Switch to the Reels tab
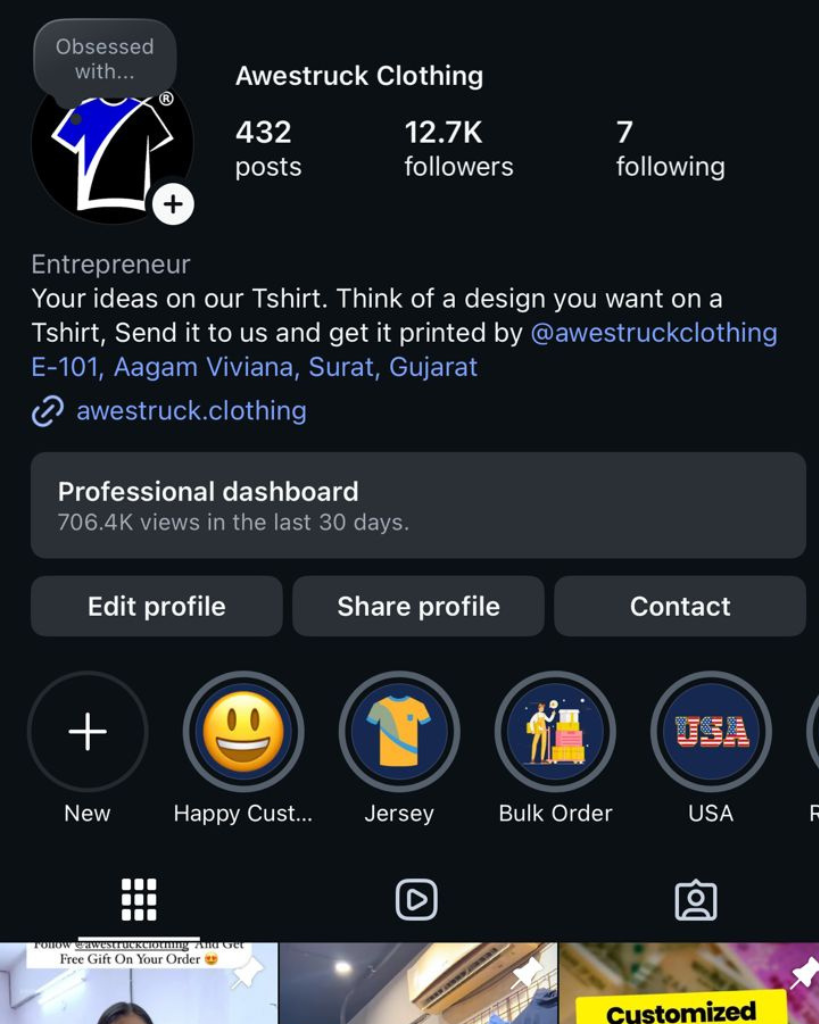 (x=416, y=899)
